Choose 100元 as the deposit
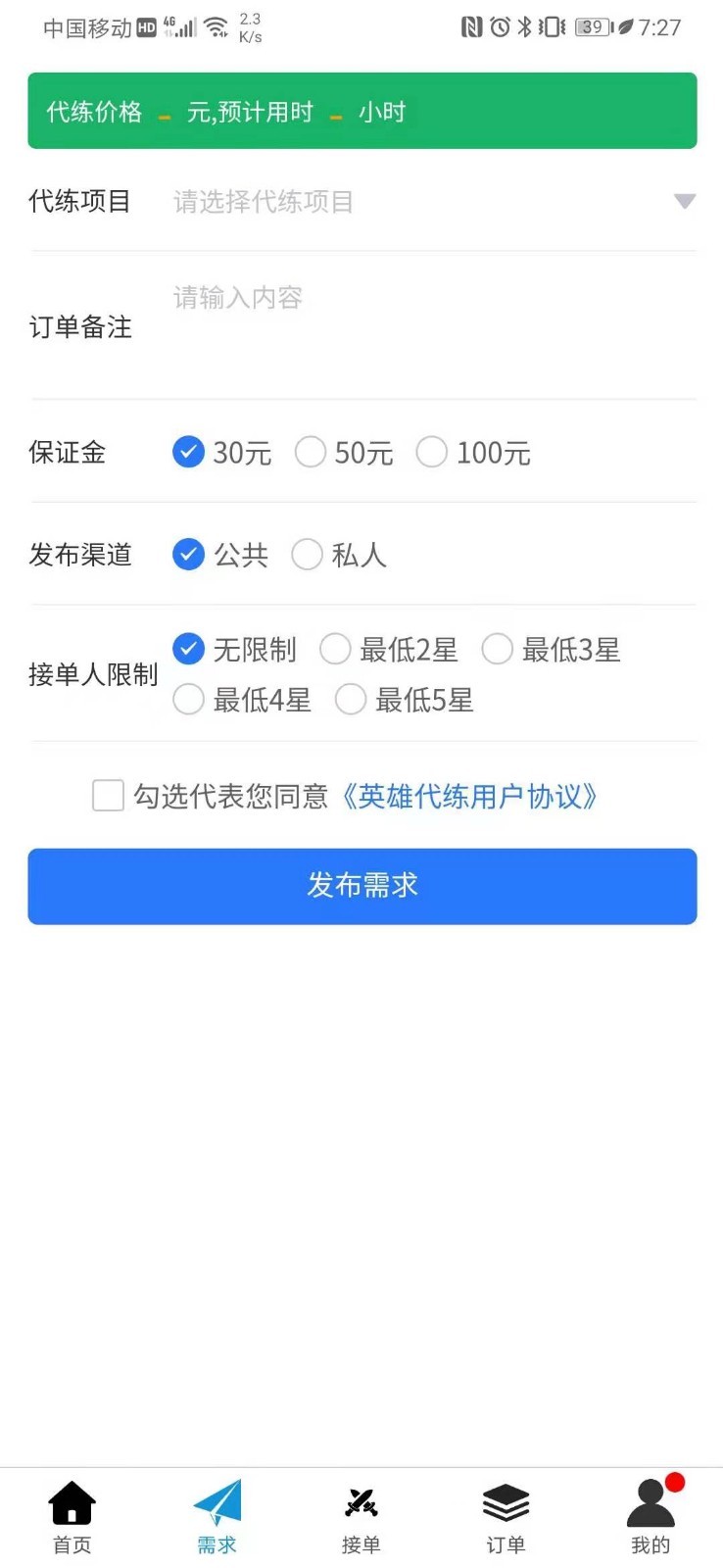This screenshot has height=1568, width=723. tap(432, 452)
